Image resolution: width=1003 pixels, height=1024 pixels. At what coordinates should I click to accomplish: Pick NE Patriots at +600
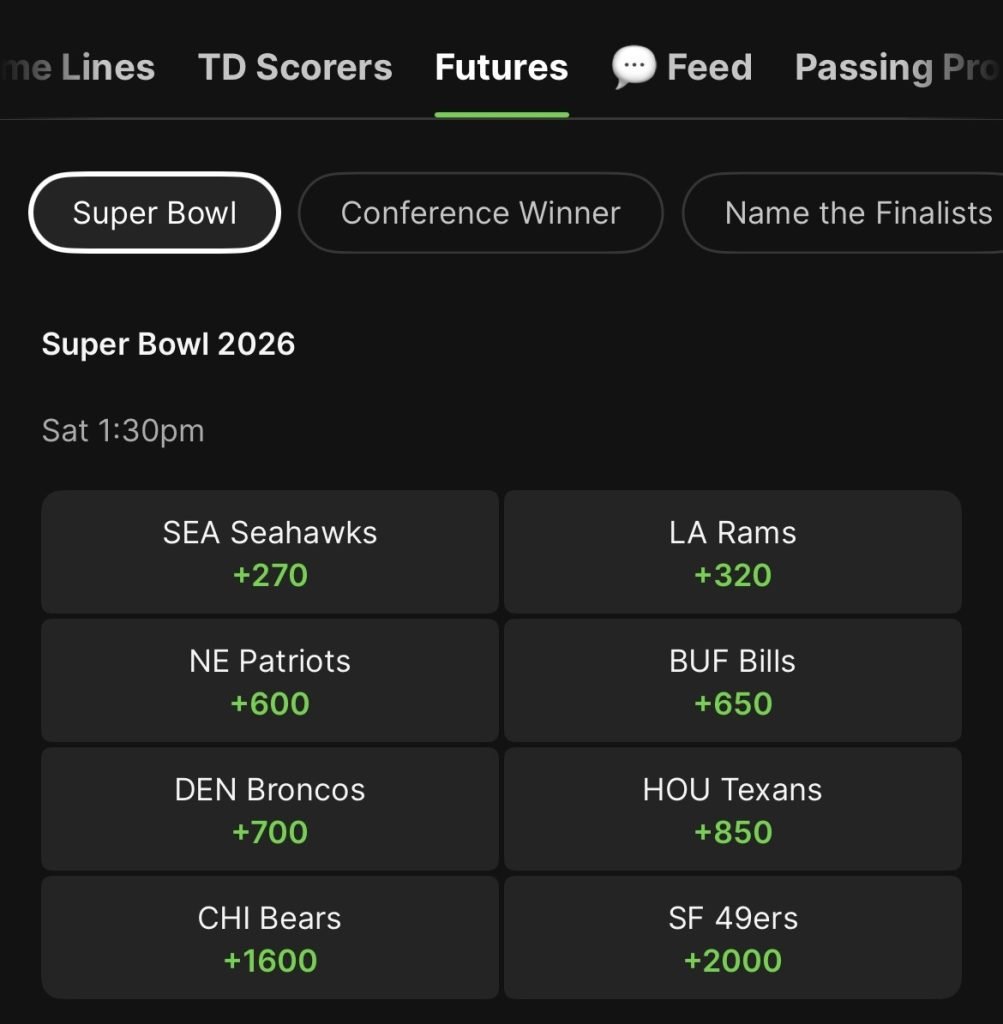click(269, 680)
